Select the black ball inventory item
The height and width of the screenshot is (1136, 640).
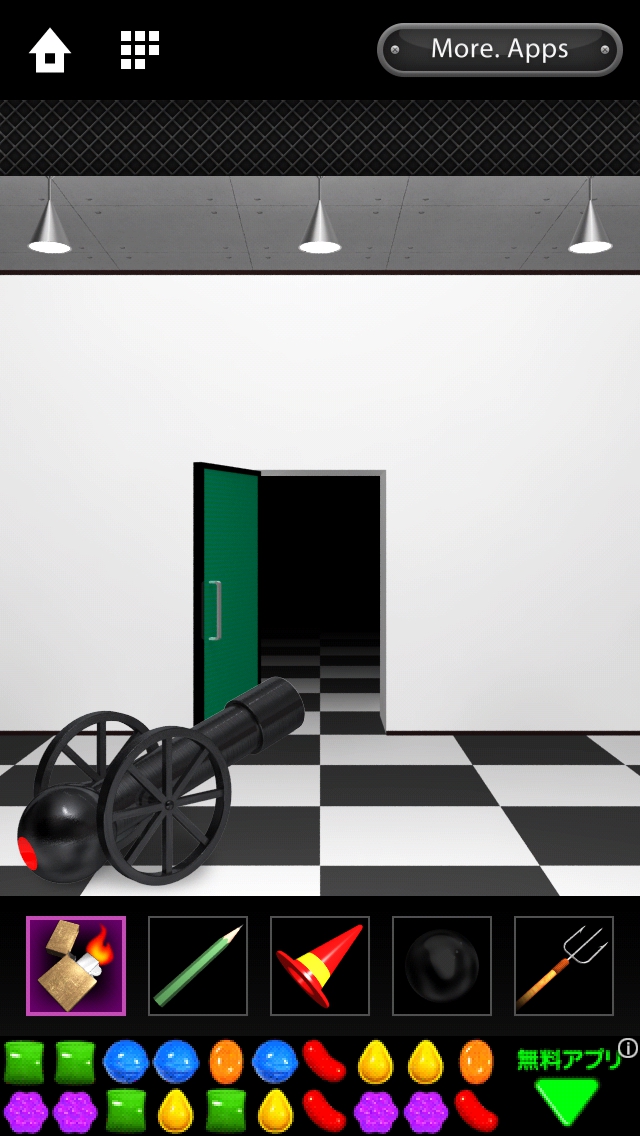442,966
